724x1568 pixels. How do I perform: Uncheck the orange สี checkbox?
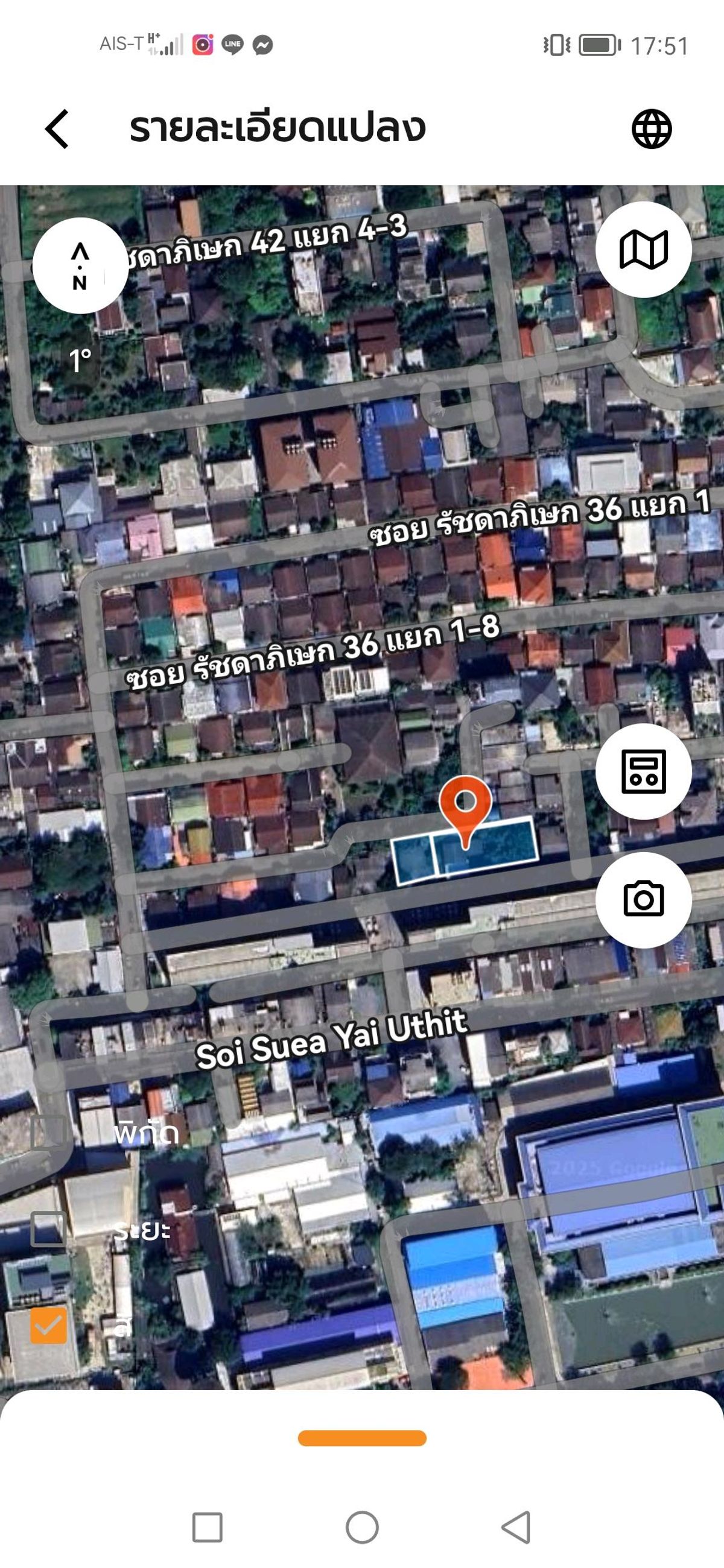tap(48, 1325)
